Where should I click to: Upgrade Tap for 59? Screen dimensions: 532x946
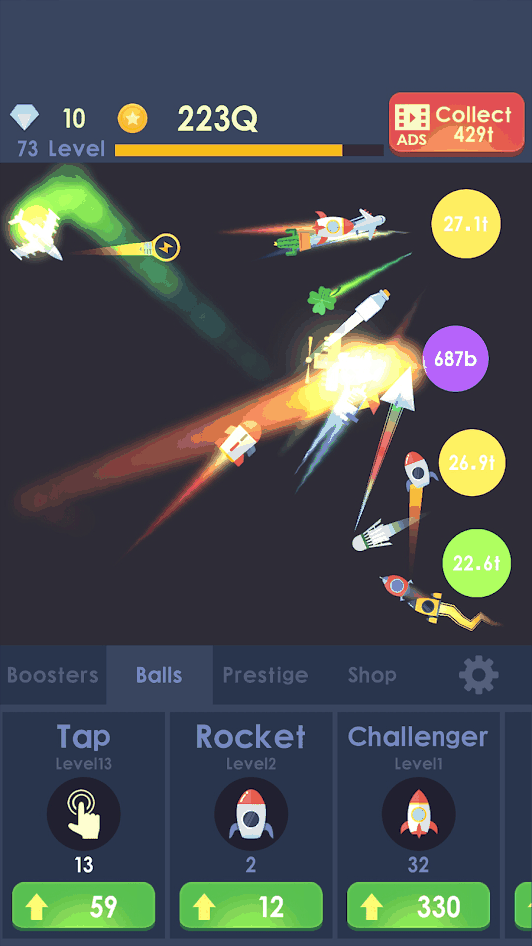coord(84,906)
